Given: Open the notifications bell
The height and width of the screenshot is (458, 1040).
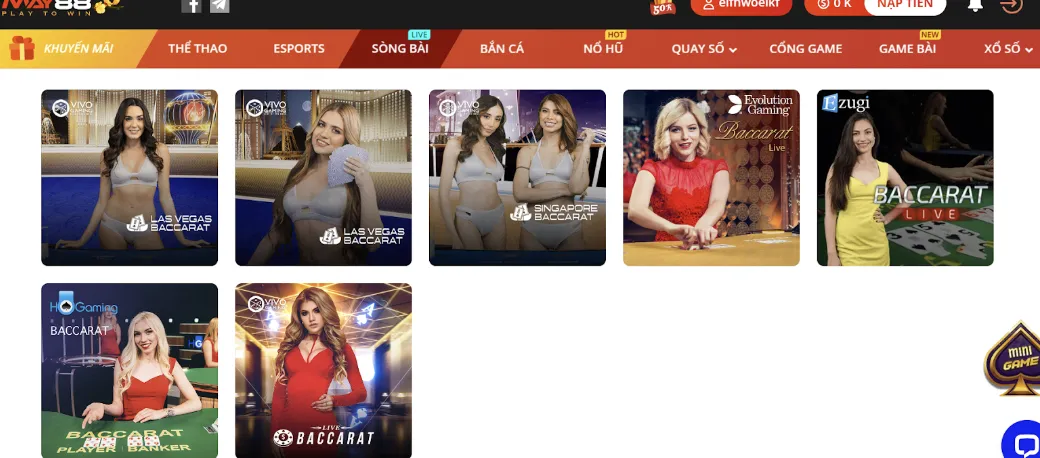Looking at the screenshot, I should 975,6.
